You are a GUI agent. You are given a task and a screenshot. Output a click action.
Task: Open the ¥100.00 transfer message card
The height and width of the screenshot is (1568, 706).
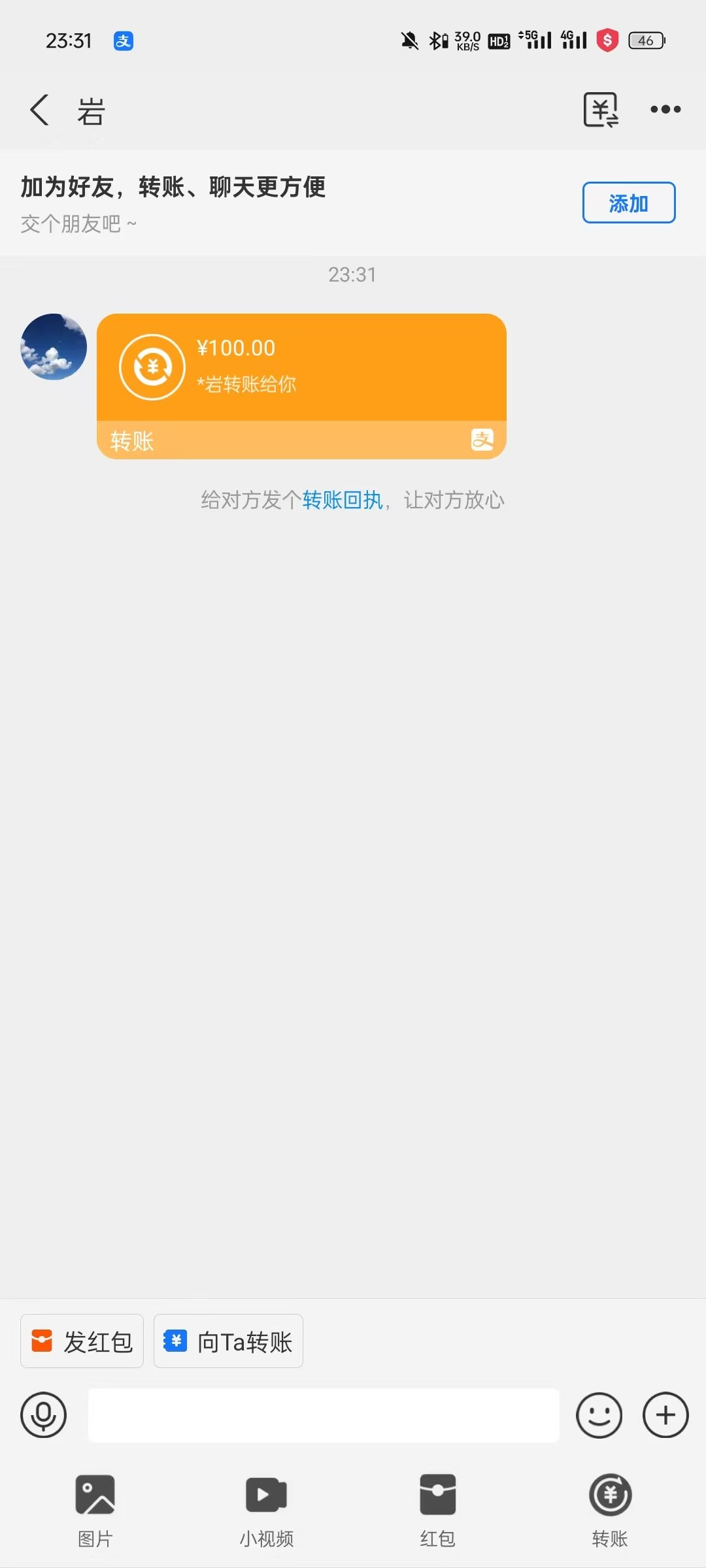[x=301, y=386]
